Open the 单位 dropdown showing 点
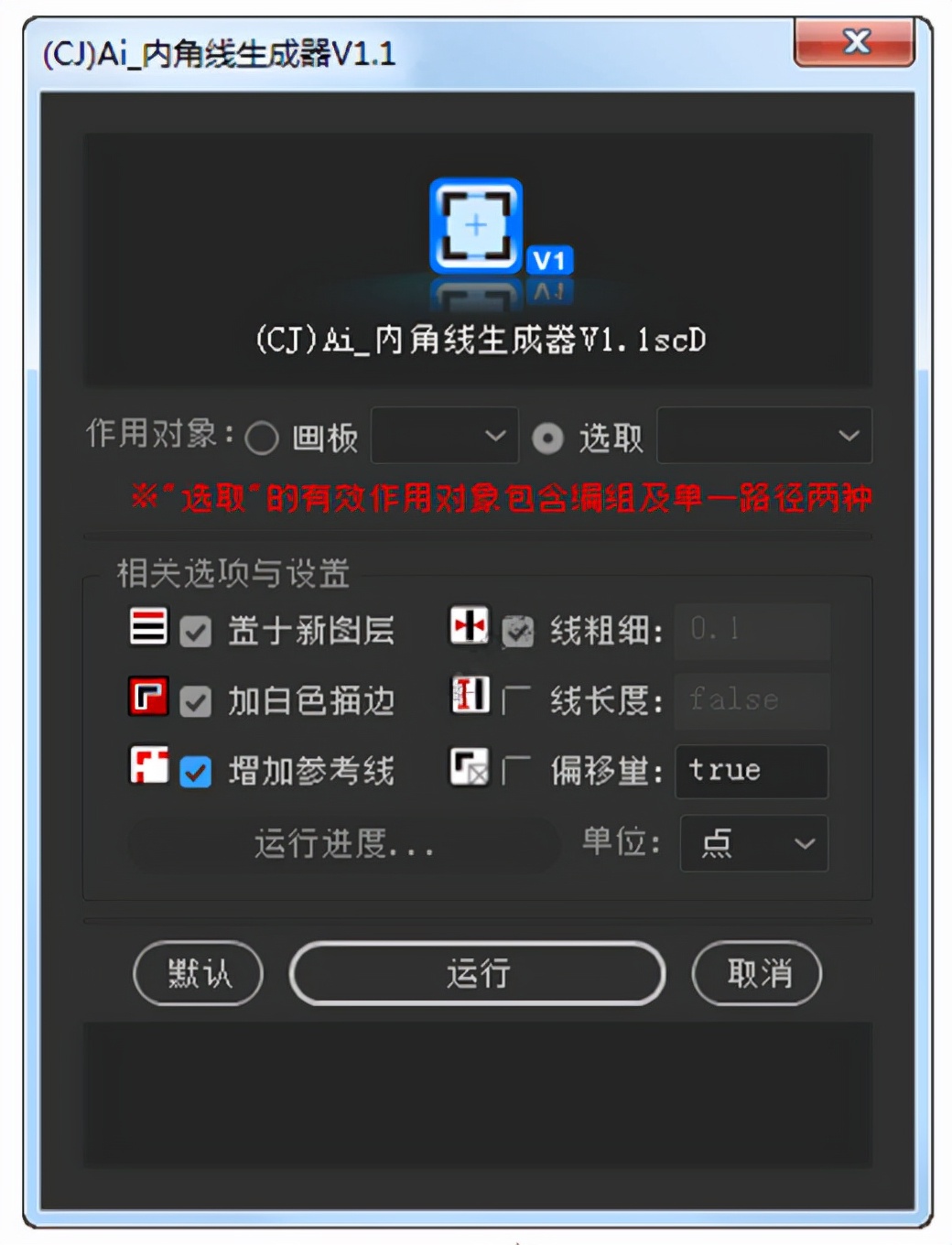The width and height of the screenshot is (952, 1245). pos(752,844)
